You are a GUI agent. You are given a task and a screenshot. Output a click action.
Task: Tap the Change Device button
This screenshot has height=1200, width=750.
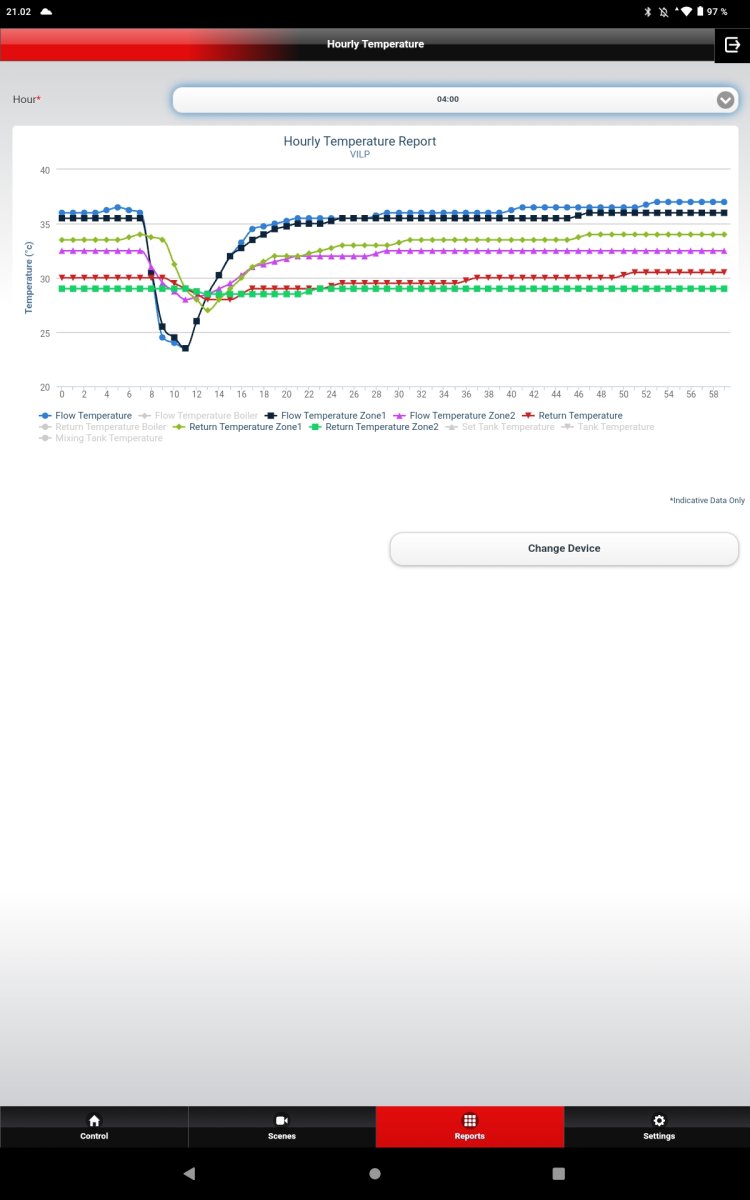(x=564, y=549)
